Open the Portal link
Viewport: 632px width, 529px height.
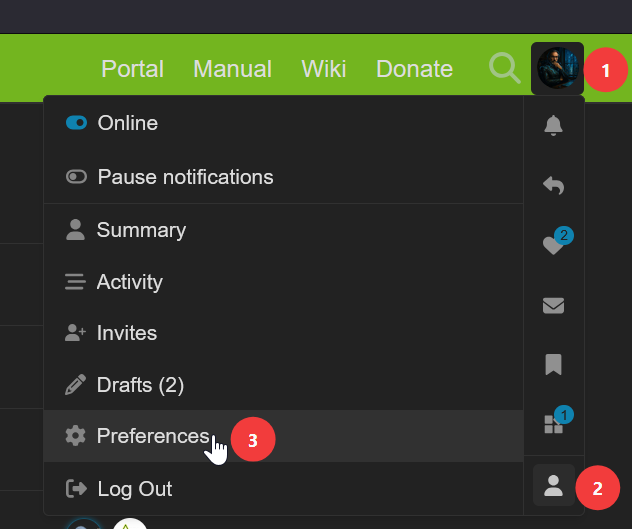[132, 69]
